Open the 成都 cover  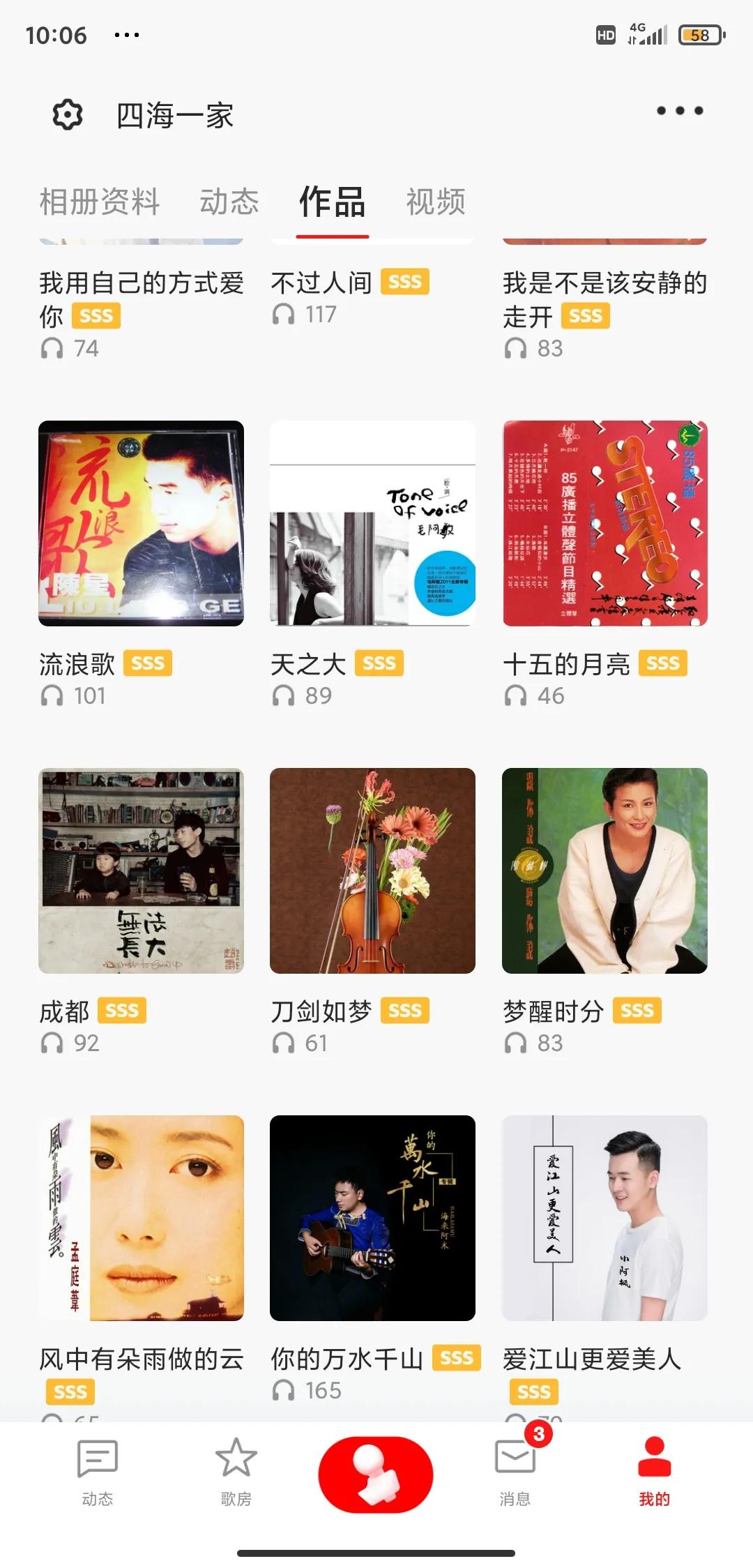141,870
